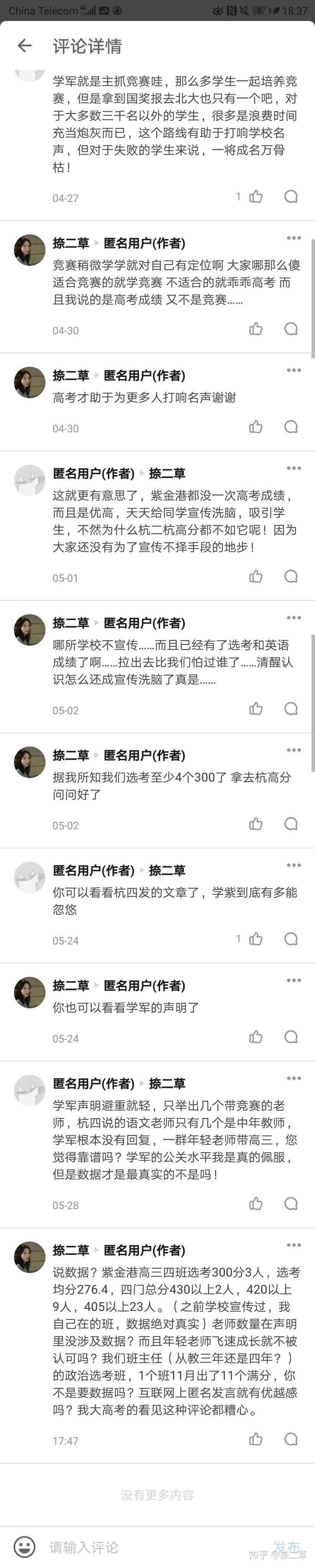This screenshot has height=1568, width=315.
Task: Like the comment posted at 17:47
Action: tap(256, 1439)
